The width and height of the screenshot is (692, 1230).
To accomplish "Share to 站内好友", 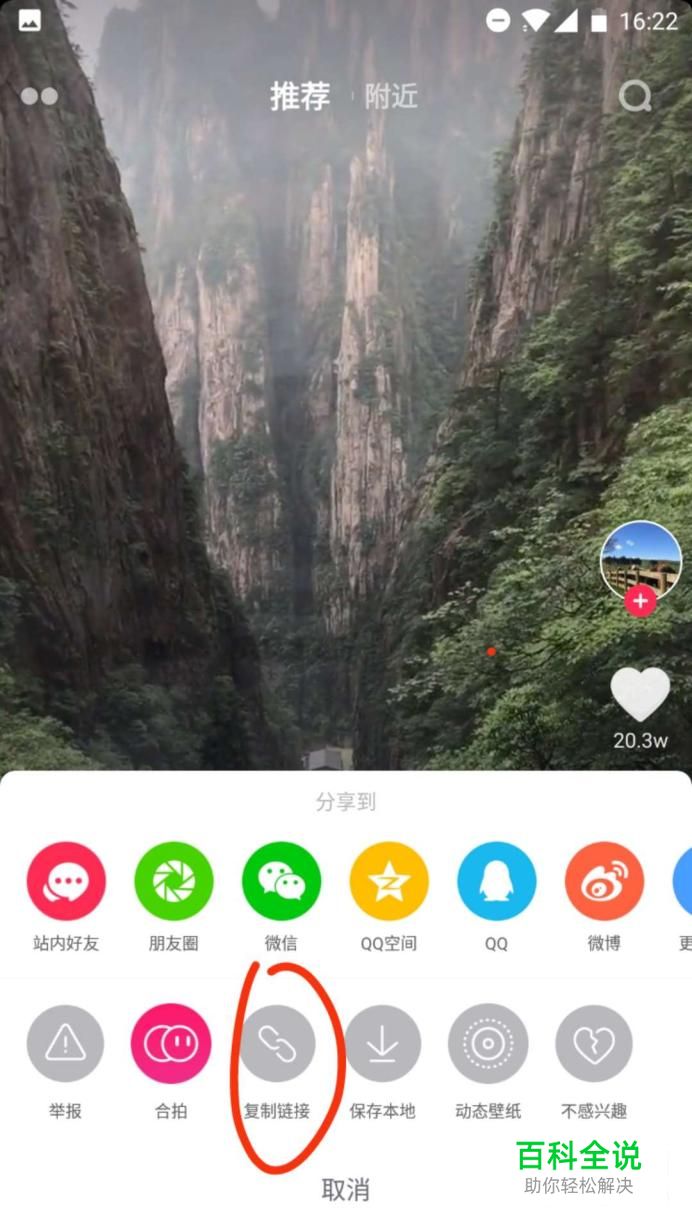I will (66, 882).
